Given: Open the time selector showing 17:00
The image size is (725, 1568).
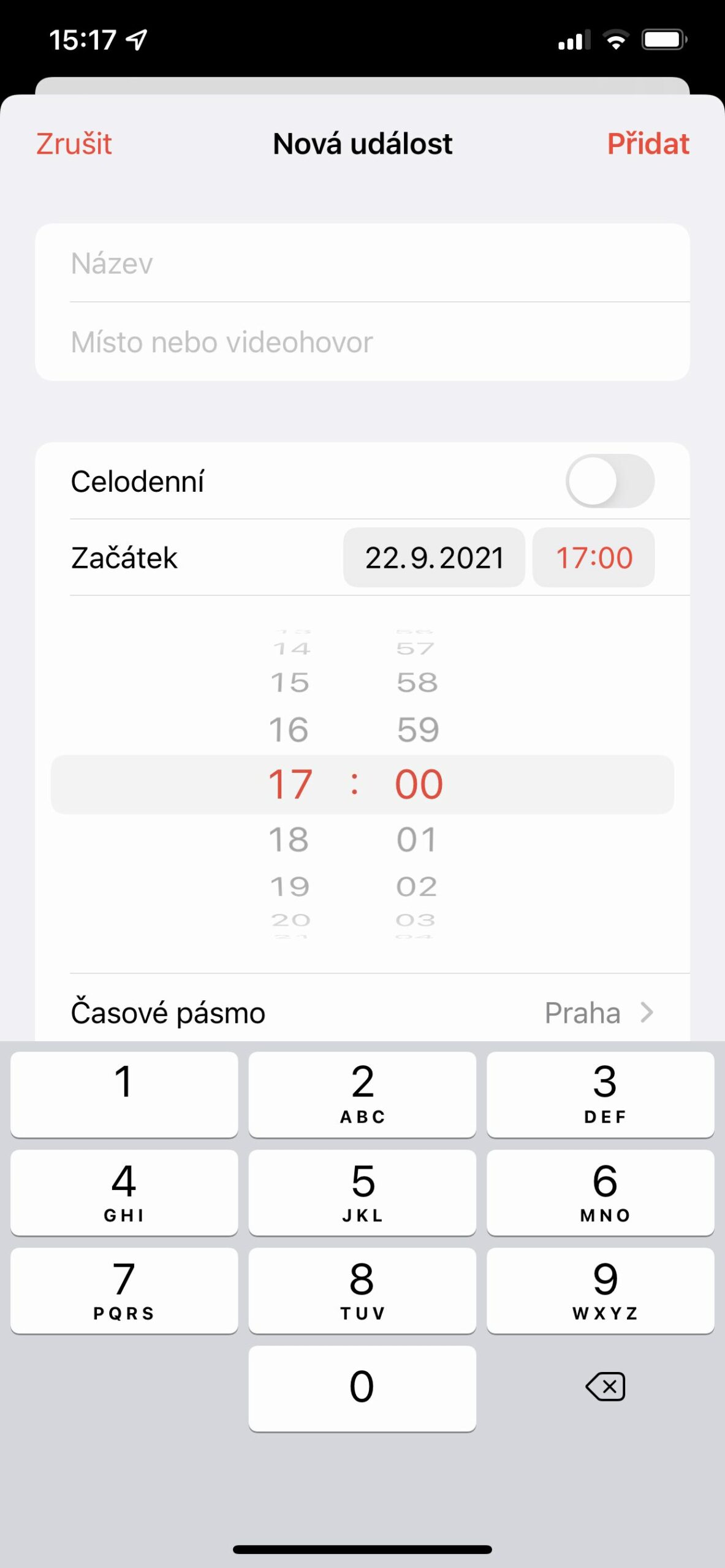Looking at the screenshot, I should [593, 557].
